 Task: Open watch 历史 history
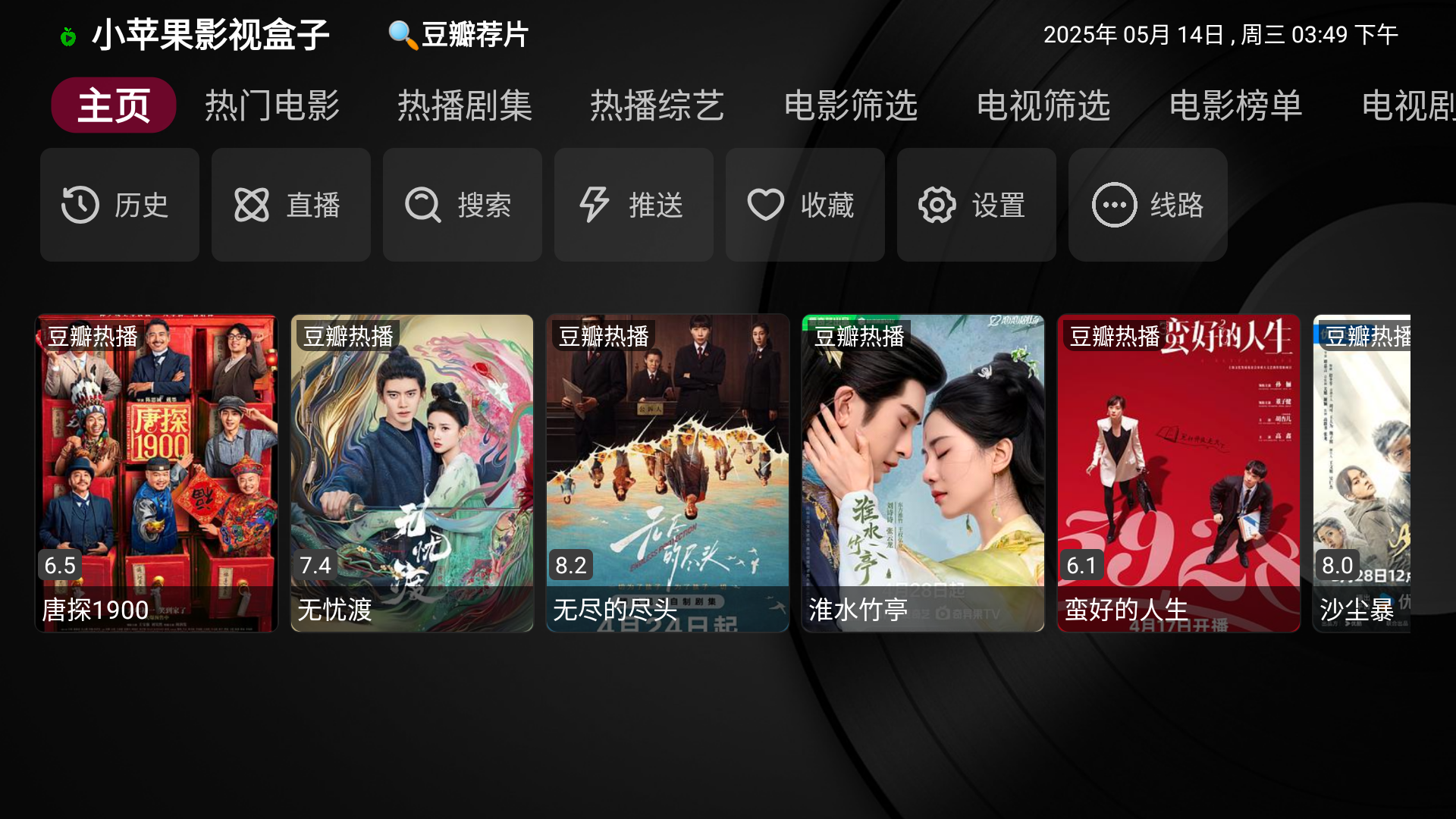120,205
